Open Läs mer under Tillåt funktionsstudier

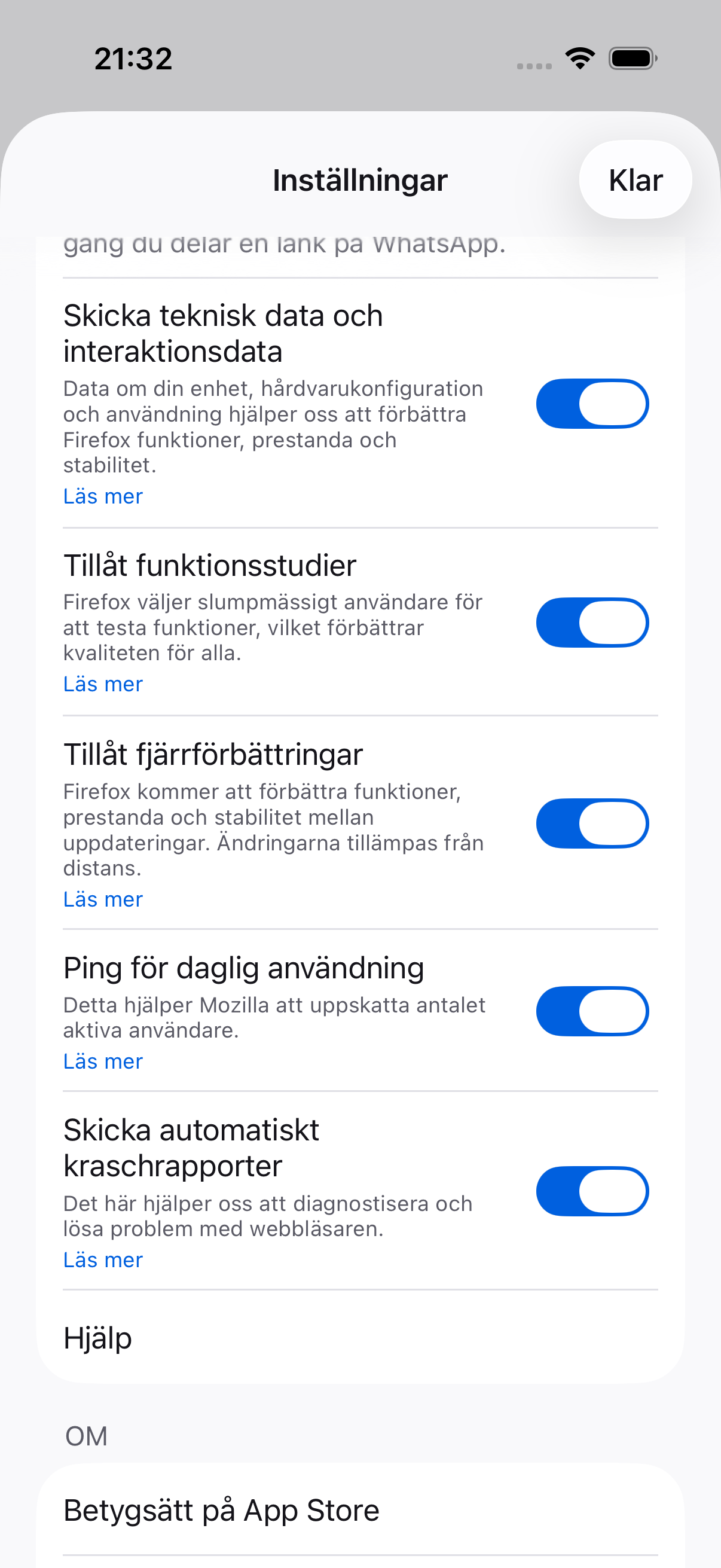(x=103, y=684)
